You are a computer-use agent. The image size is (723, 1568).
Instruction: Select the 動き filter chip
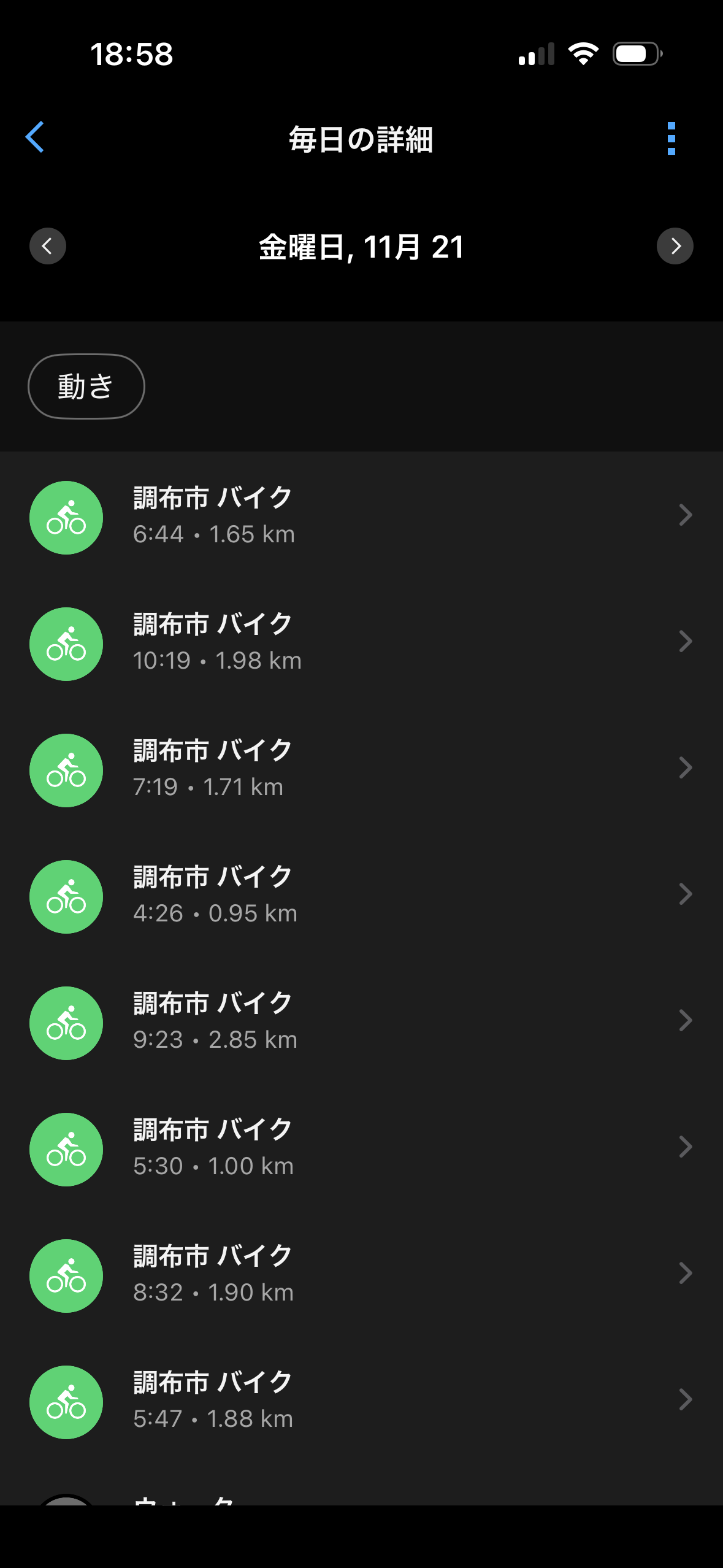click(x=86, y=386)
